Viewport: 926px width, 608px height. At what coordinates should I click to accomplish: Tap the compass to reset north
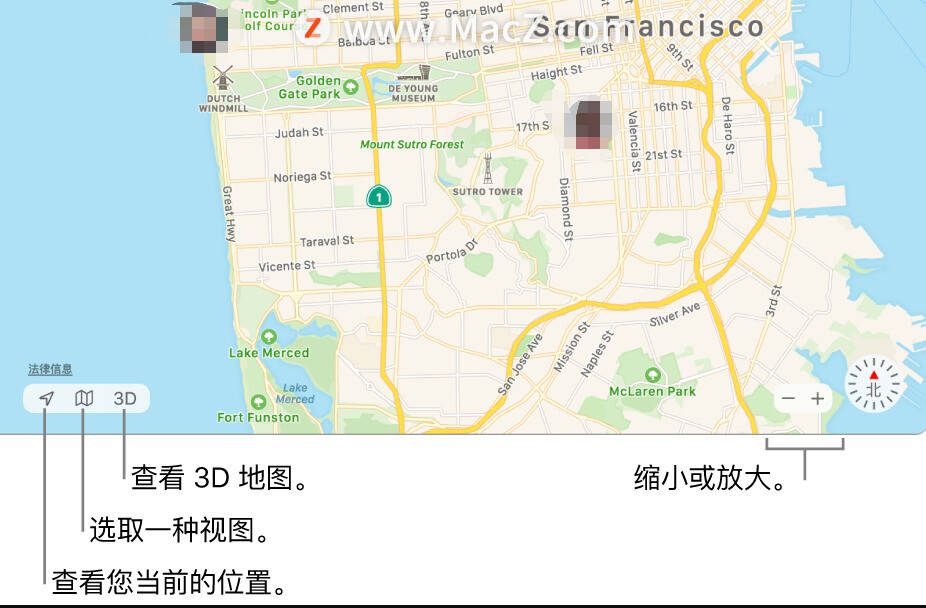click(x=873, y=385)
